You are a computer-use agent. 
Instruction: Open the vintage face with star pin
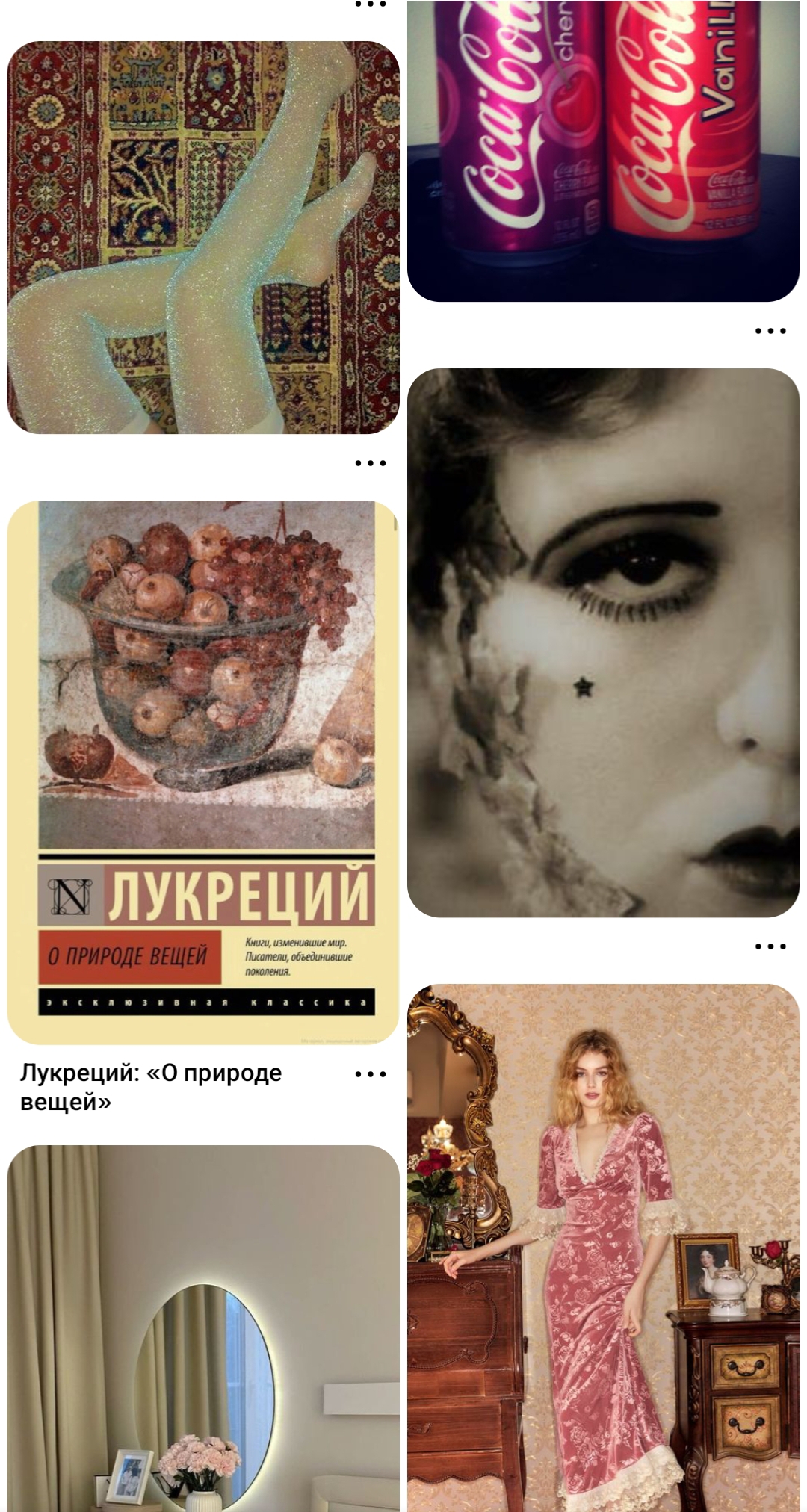pos(603,642)
